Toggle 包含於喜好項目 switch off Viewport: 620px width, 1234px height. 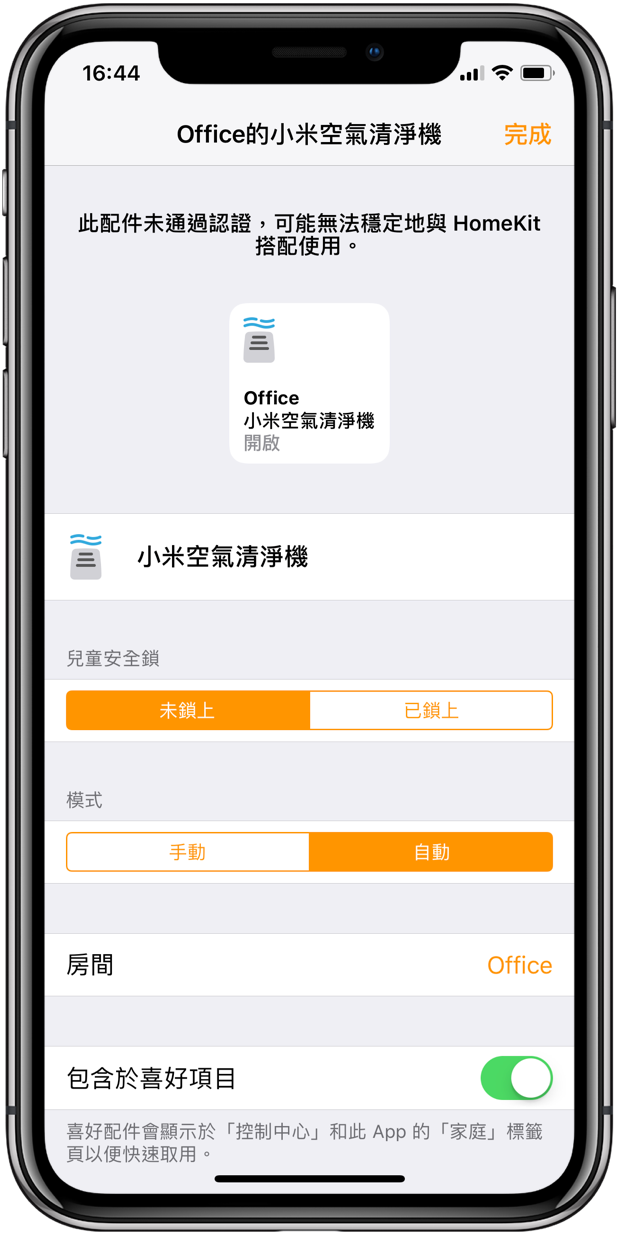[x=516, y=1079]
